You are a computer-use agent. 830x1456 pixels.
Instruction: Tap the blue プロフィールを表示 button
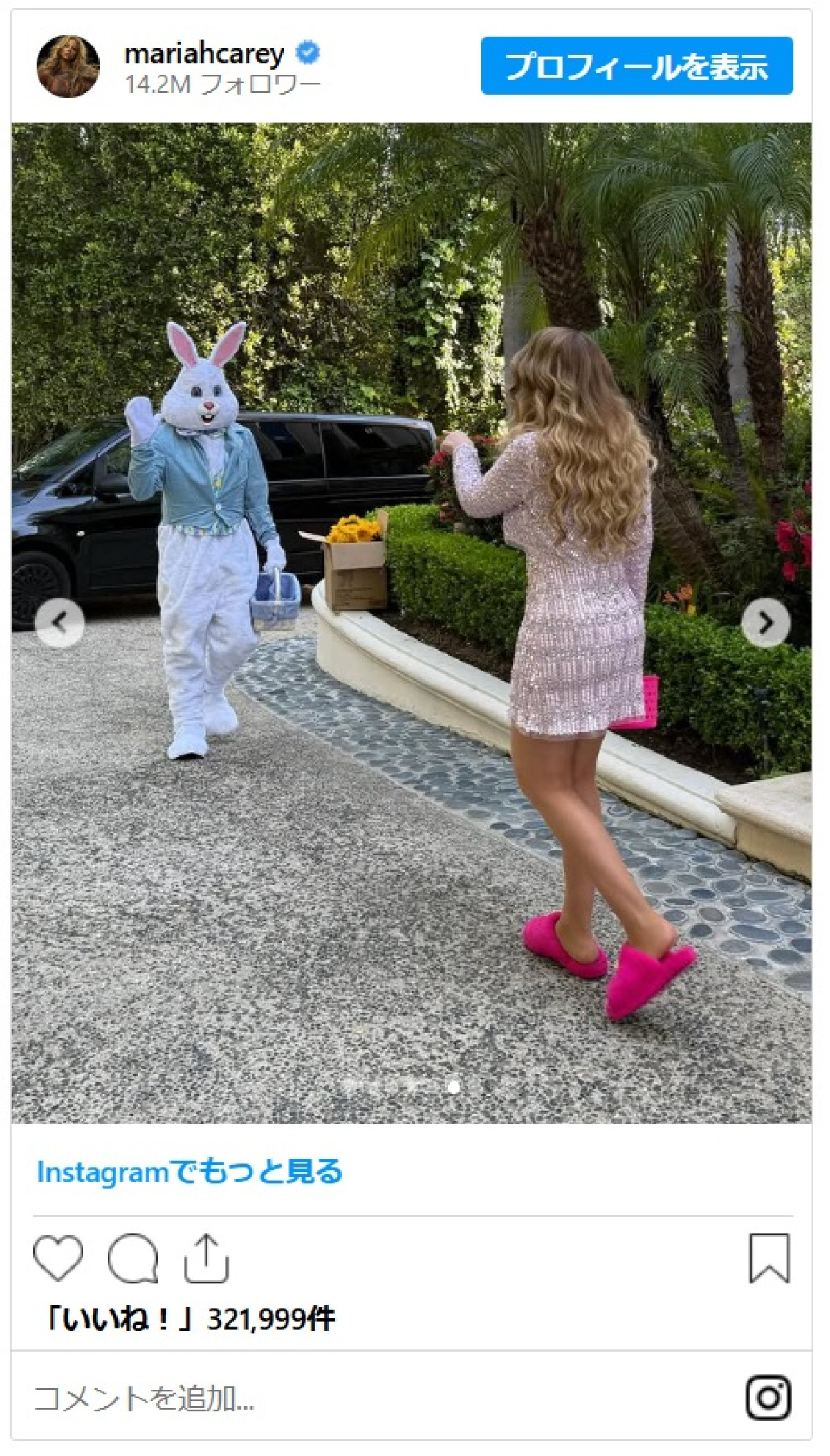tap(636, 66)
